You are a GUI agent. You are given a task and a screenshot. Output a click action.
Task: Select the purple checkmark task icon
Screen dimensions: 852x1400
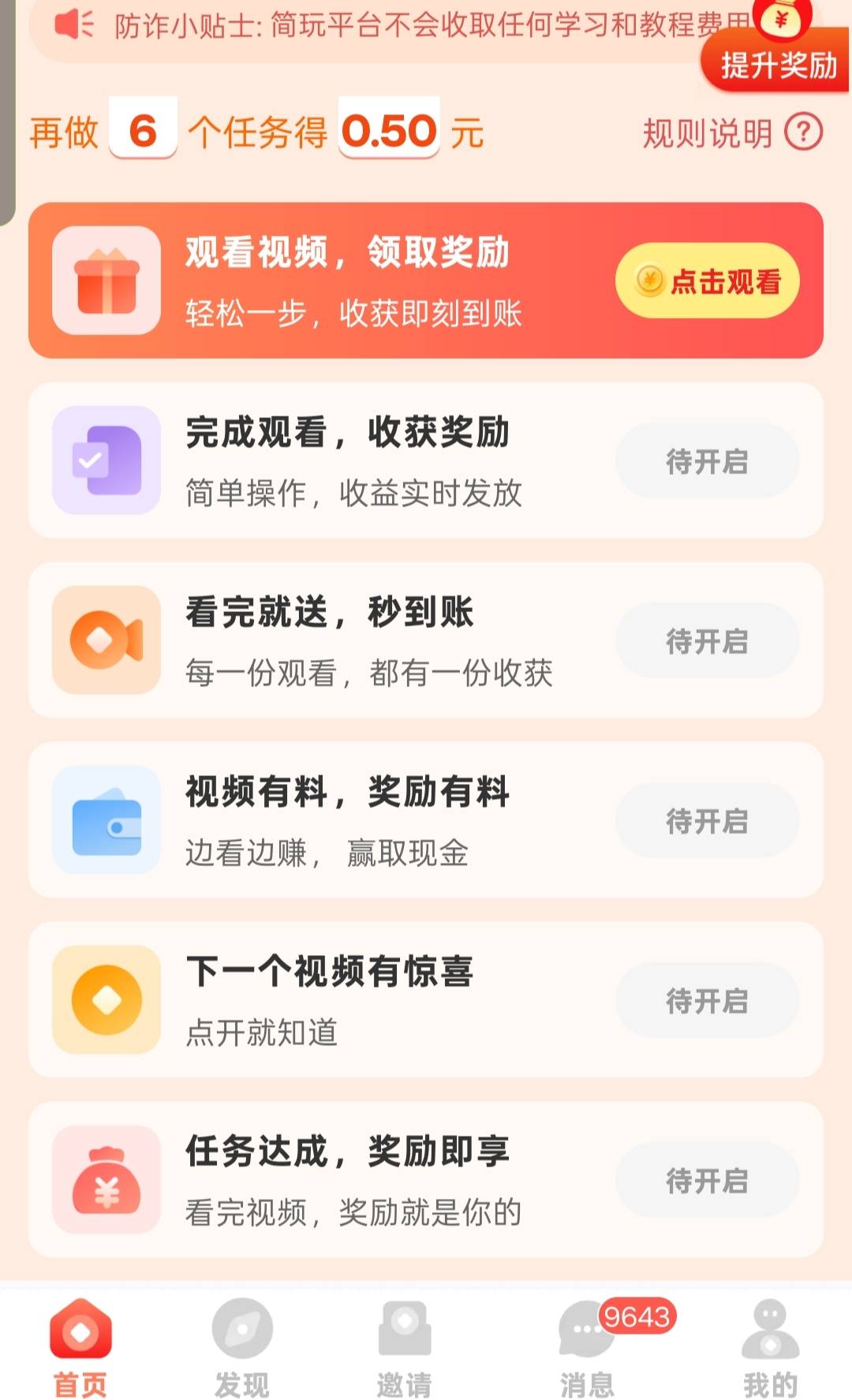(105, 461)
